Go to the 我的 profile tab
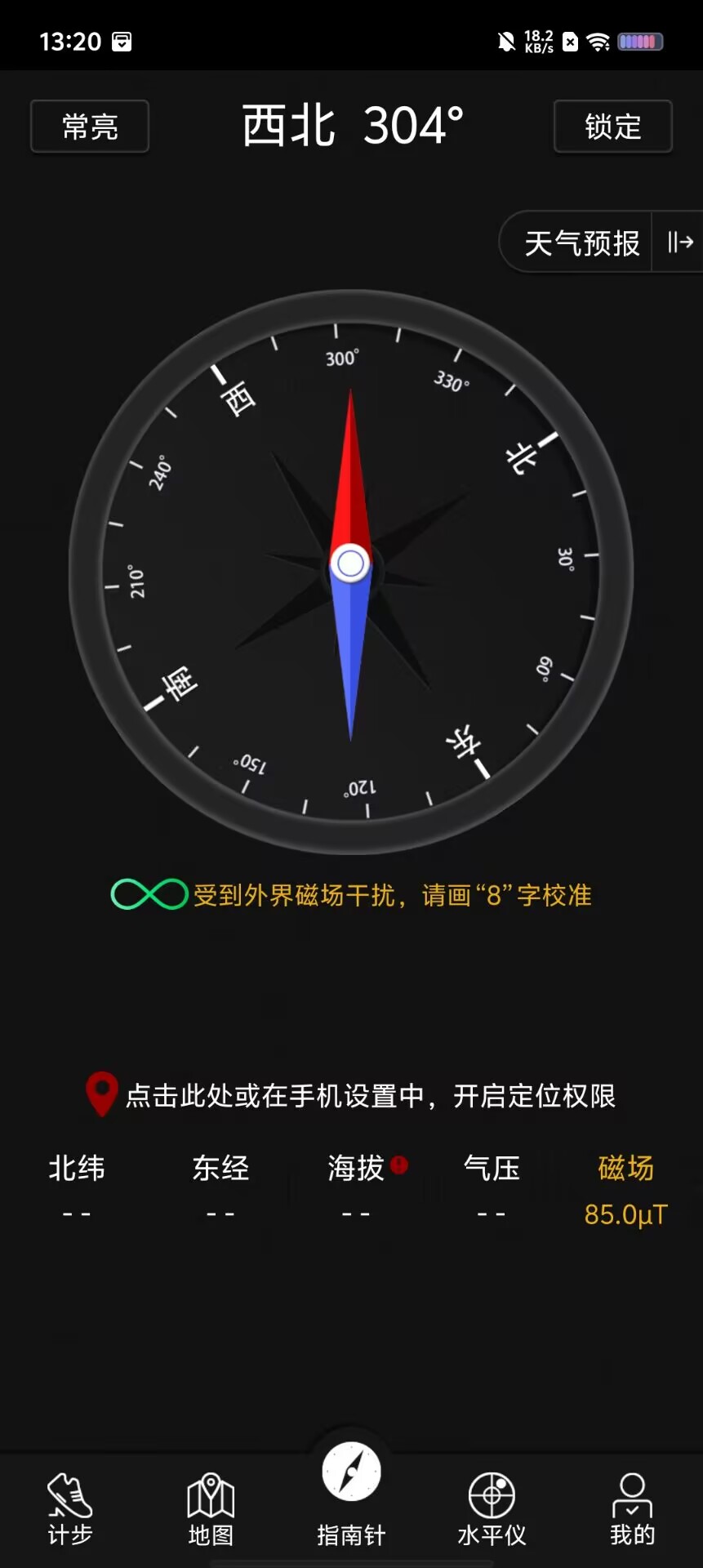Viewport: 703px width, 1568px height. pos(632,1510)
